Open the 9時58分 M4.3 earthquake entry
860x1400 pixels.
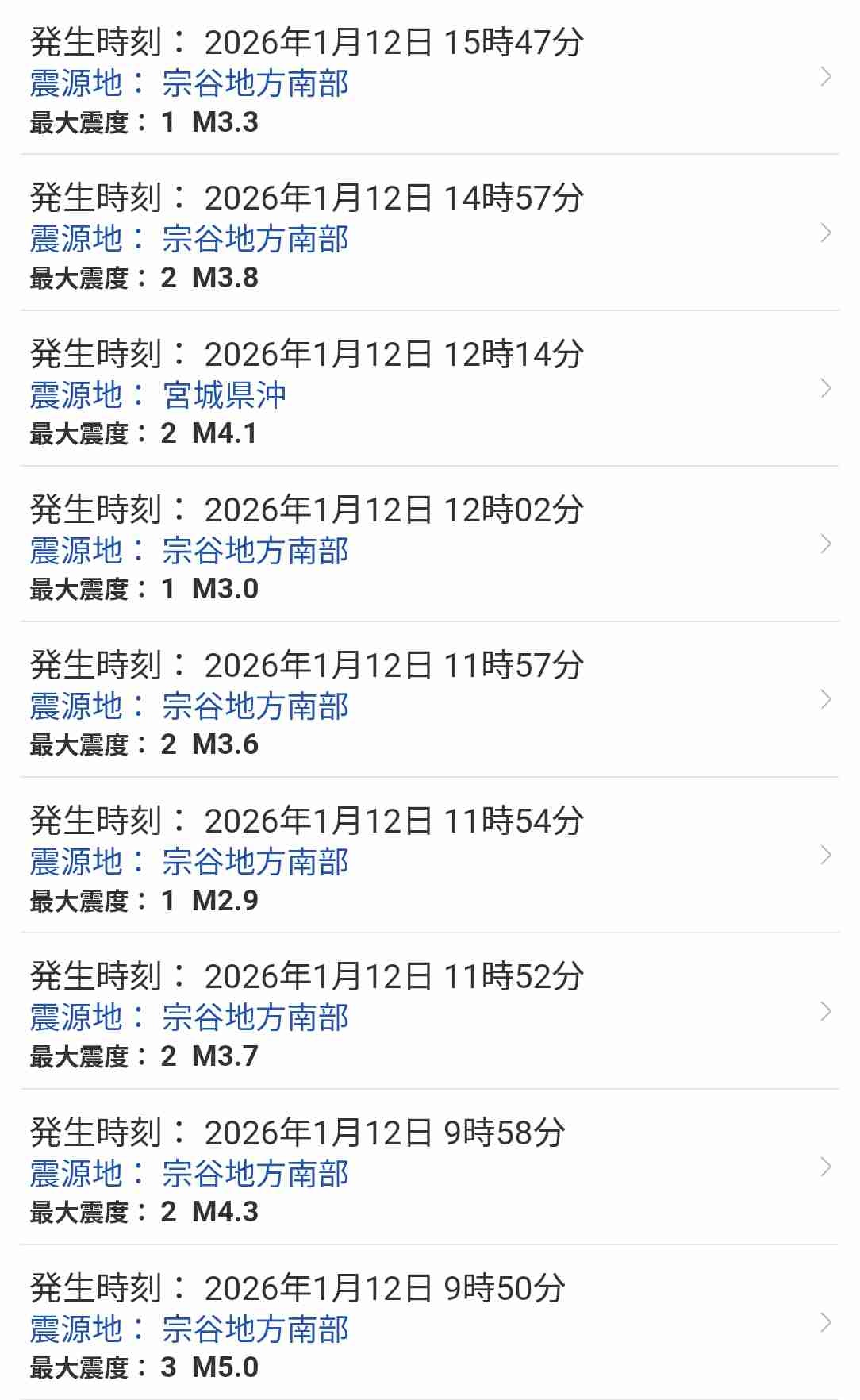(x=428, y=1170)
